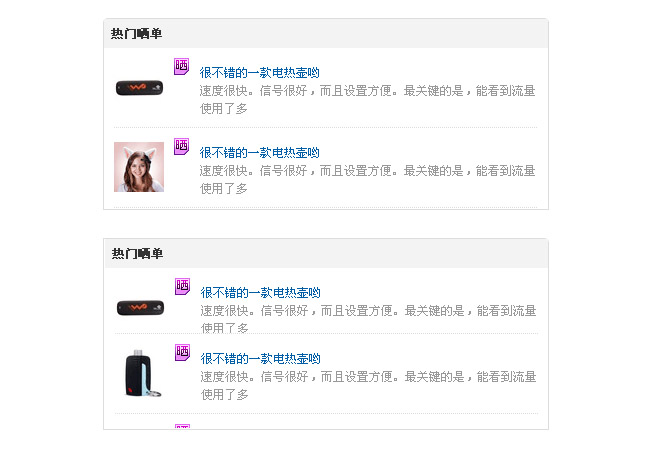The image size is (650, 450).
Task: Tap the black lanyard device thumbnail
Action: point(140,374)
